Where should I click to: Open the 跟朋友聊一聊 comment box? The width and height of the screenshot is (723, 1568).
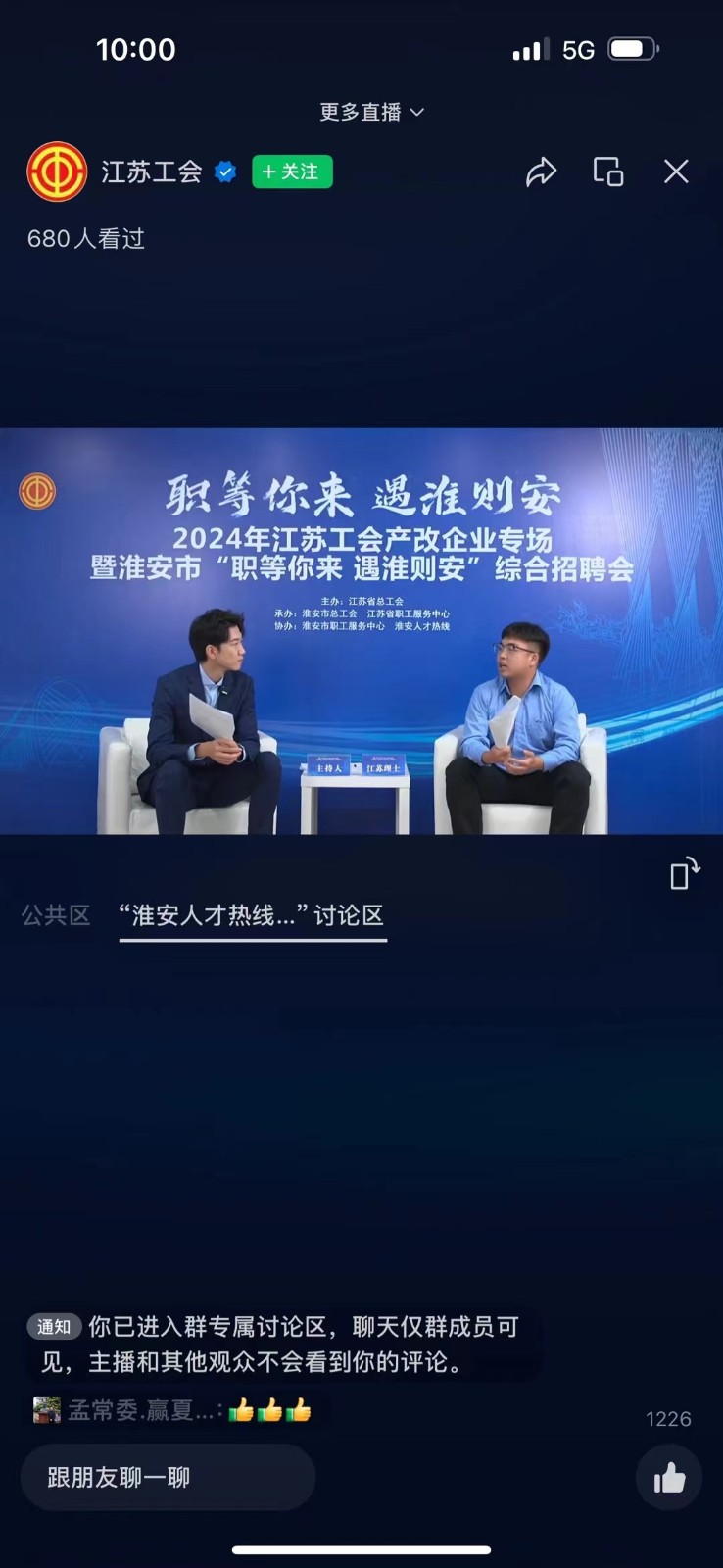click(168, 1477)
